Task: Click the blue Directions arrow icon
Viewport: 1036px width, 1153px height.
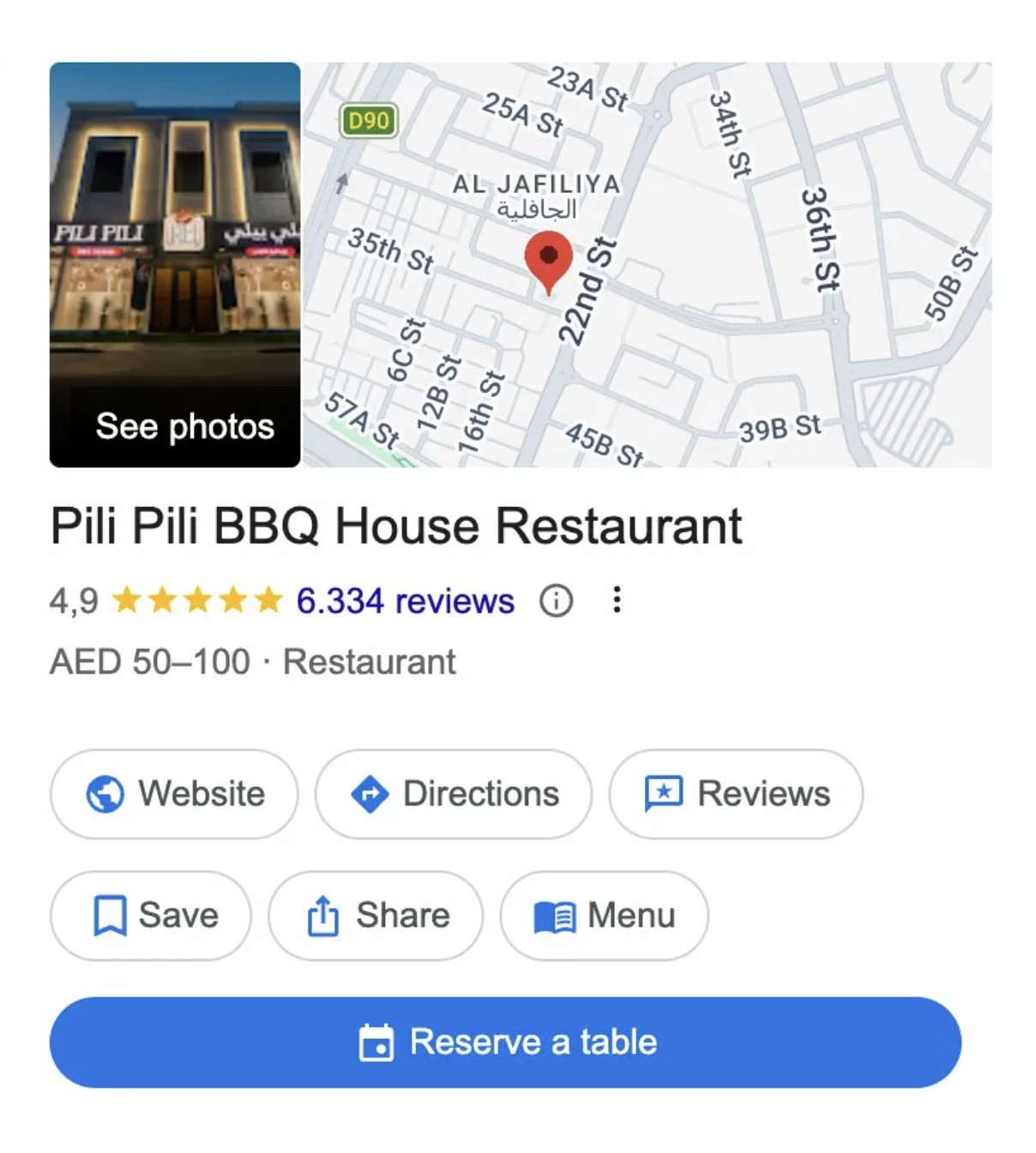Action: tap(369, 794)
